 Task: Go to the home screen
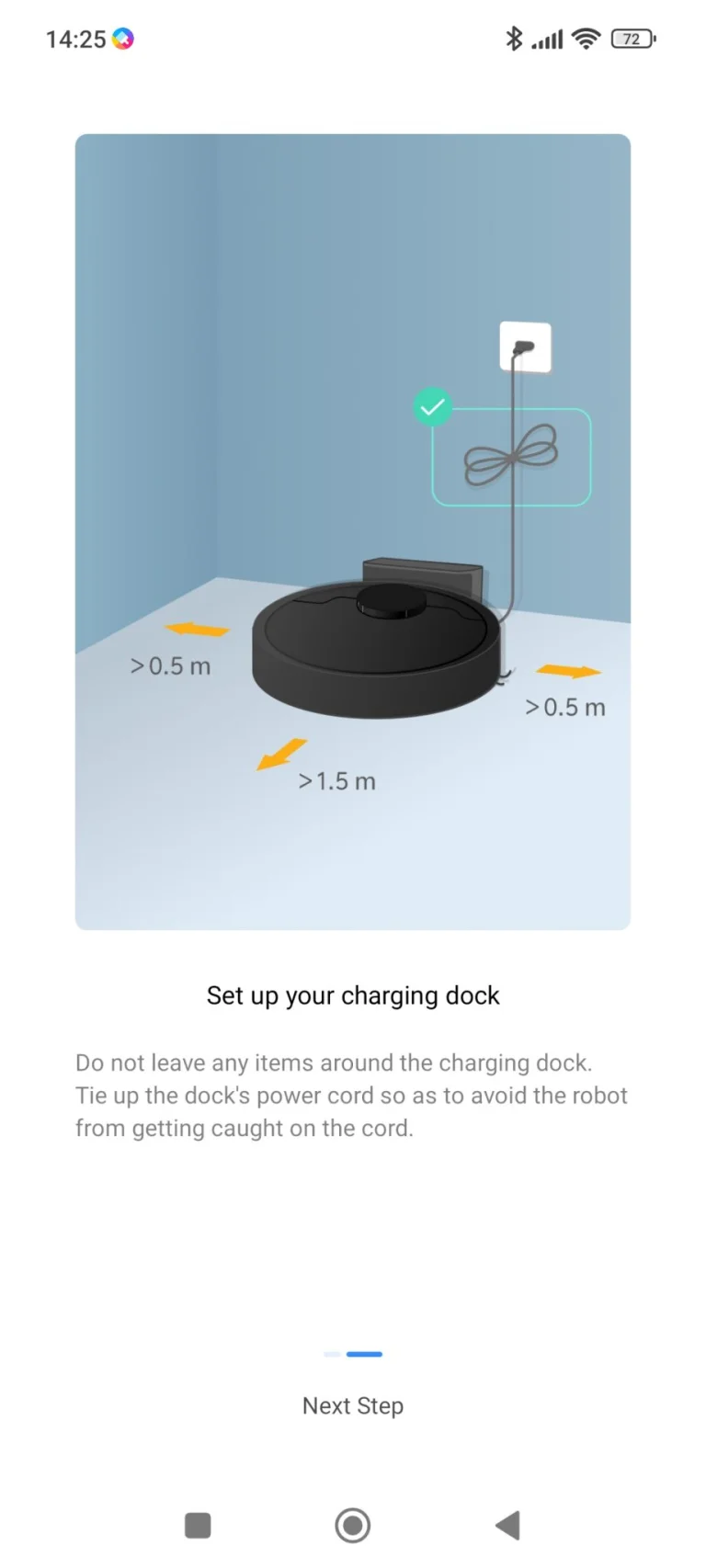pos(353,1526)
